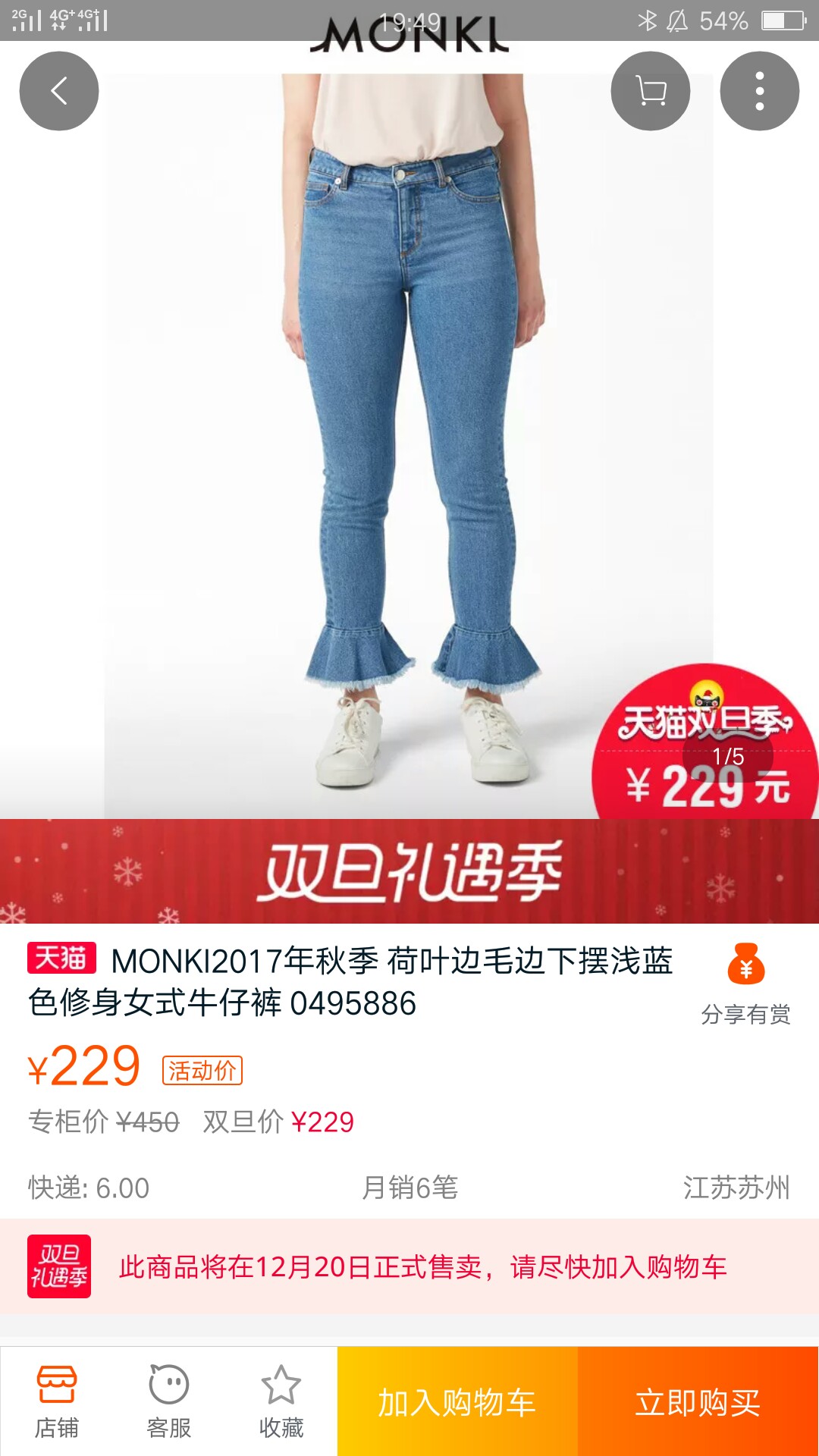This screenshot has width=819, height=1456.
Task: Open the three-dot overflow menu
Action: click(759, 91)
